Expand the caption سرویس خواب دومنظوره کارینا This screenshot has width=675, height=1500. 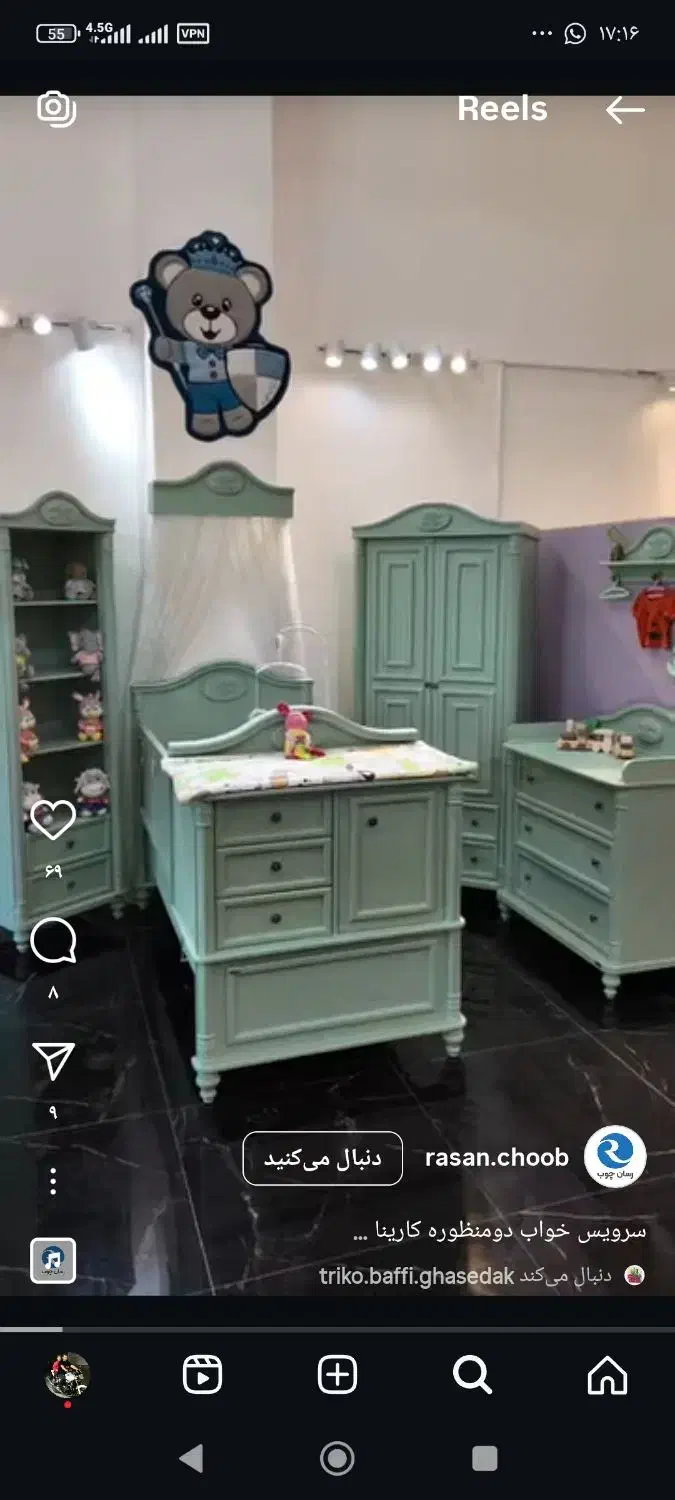coord(500,1231)
